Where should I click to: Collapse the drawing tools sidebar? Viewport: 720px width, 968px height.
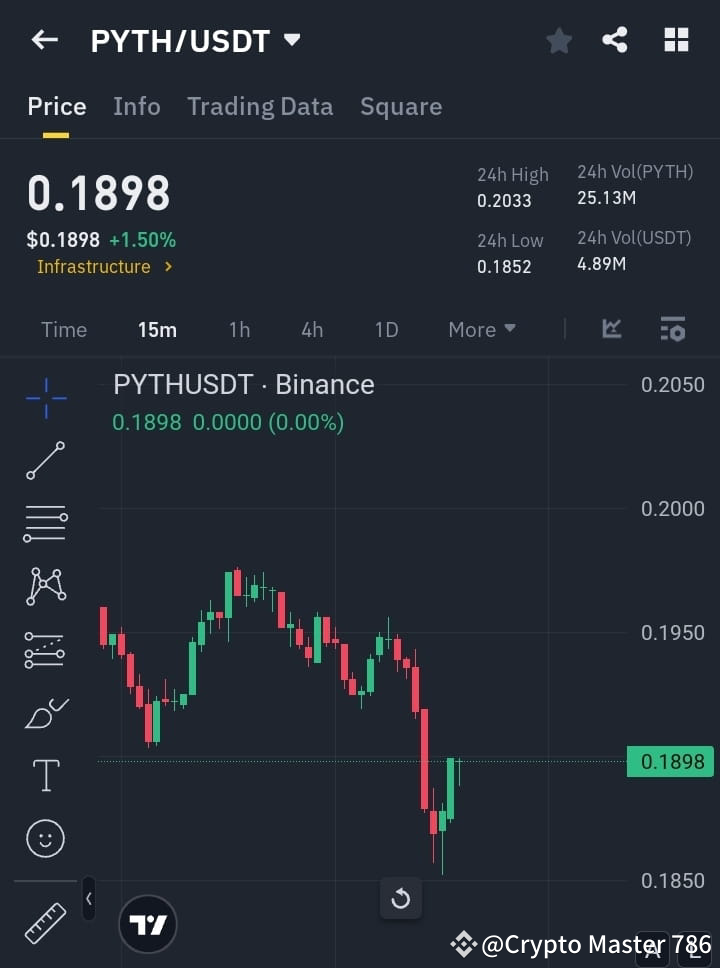coord(88,899)
